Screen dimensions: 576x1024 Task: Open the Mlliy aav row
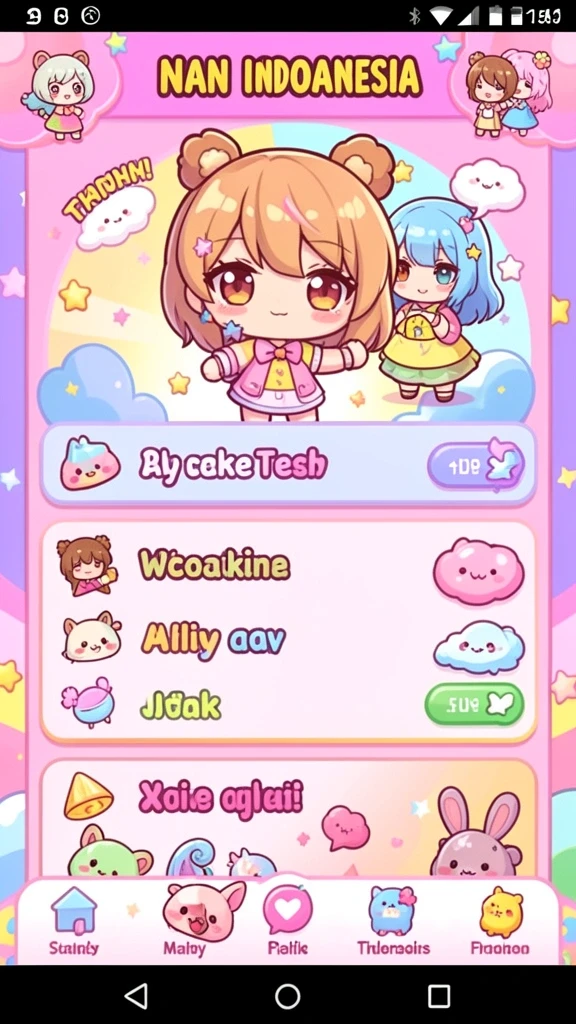288,640
